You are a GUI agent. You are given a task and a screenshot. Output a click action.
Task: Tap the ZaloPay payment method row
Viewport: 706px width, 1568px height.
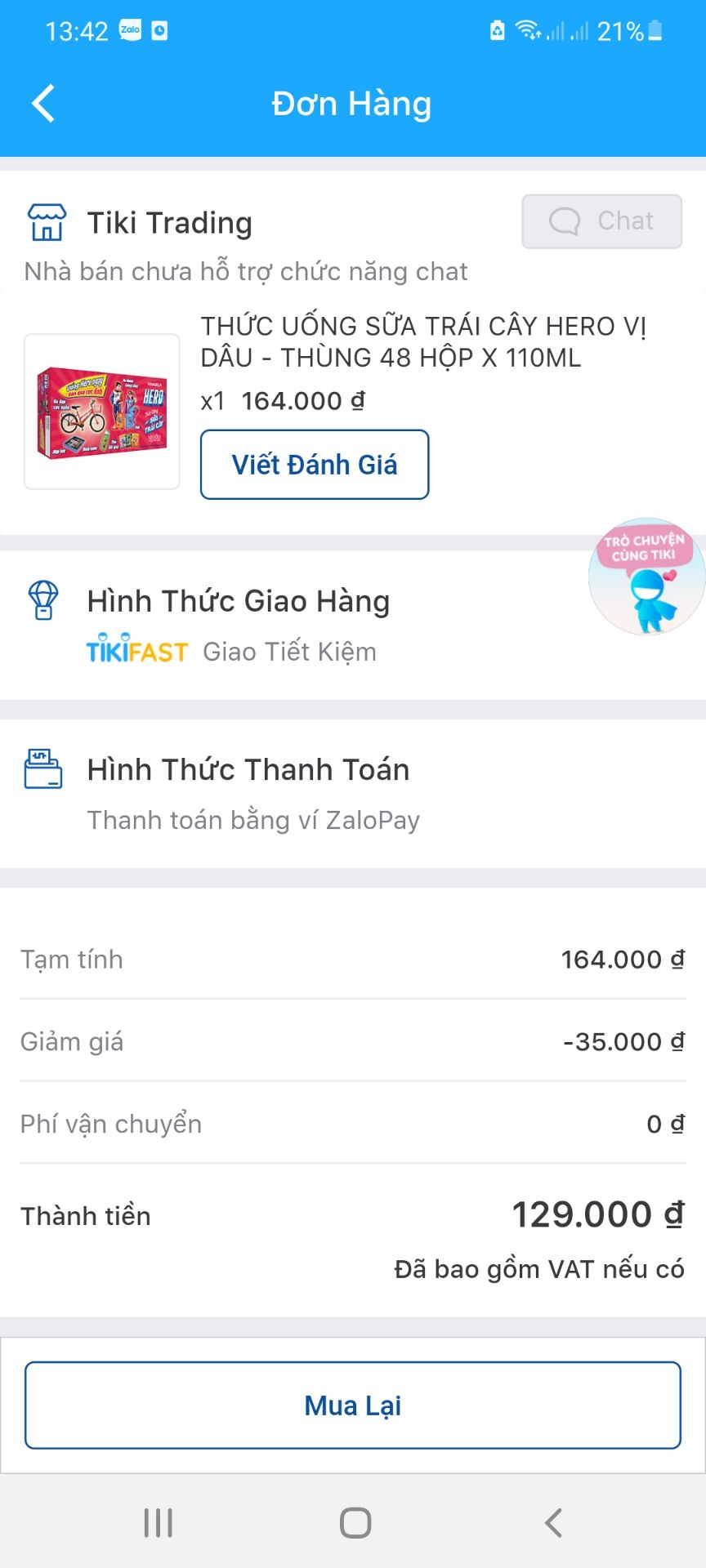[x=253, y=819]
